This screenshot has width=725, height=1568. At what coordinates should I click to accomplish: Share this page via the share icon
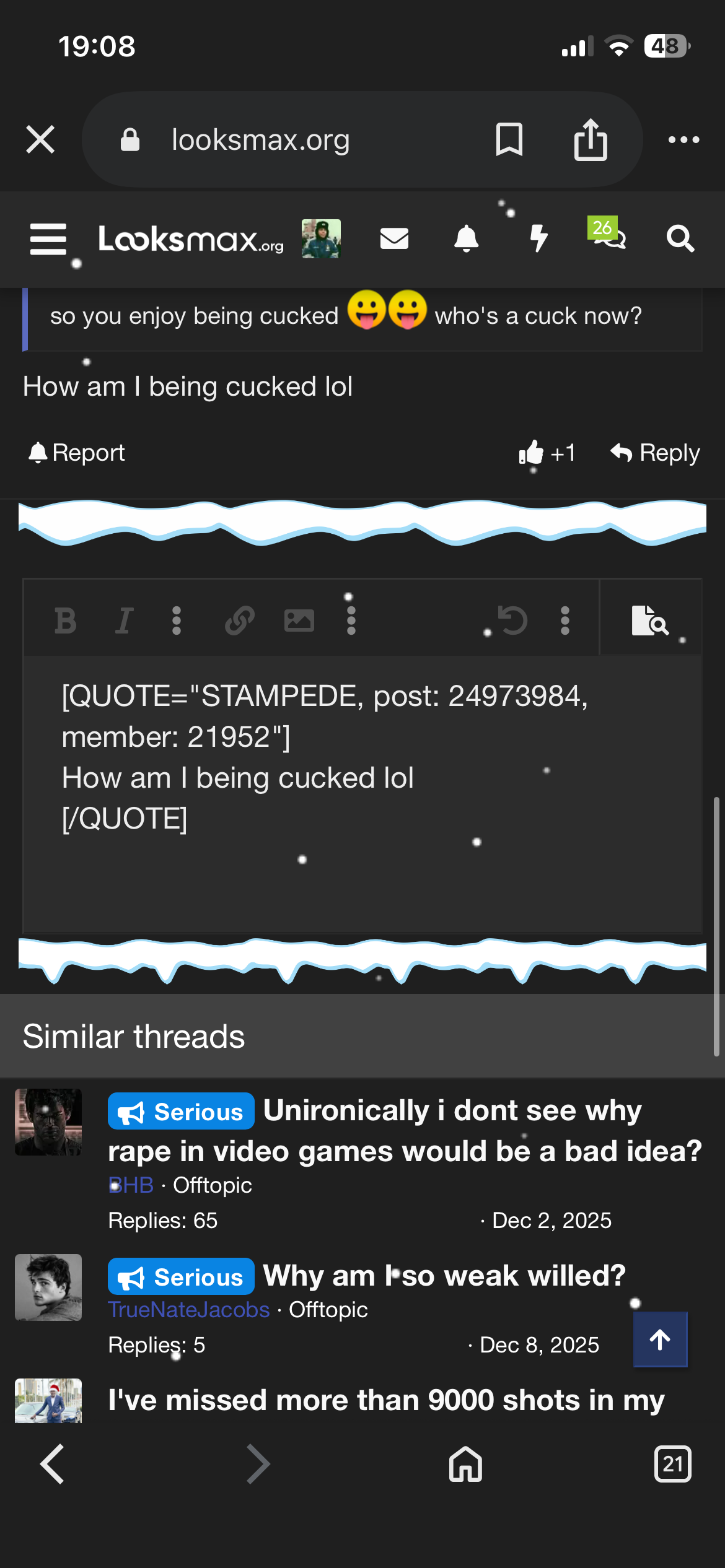[x=590, y=139]
